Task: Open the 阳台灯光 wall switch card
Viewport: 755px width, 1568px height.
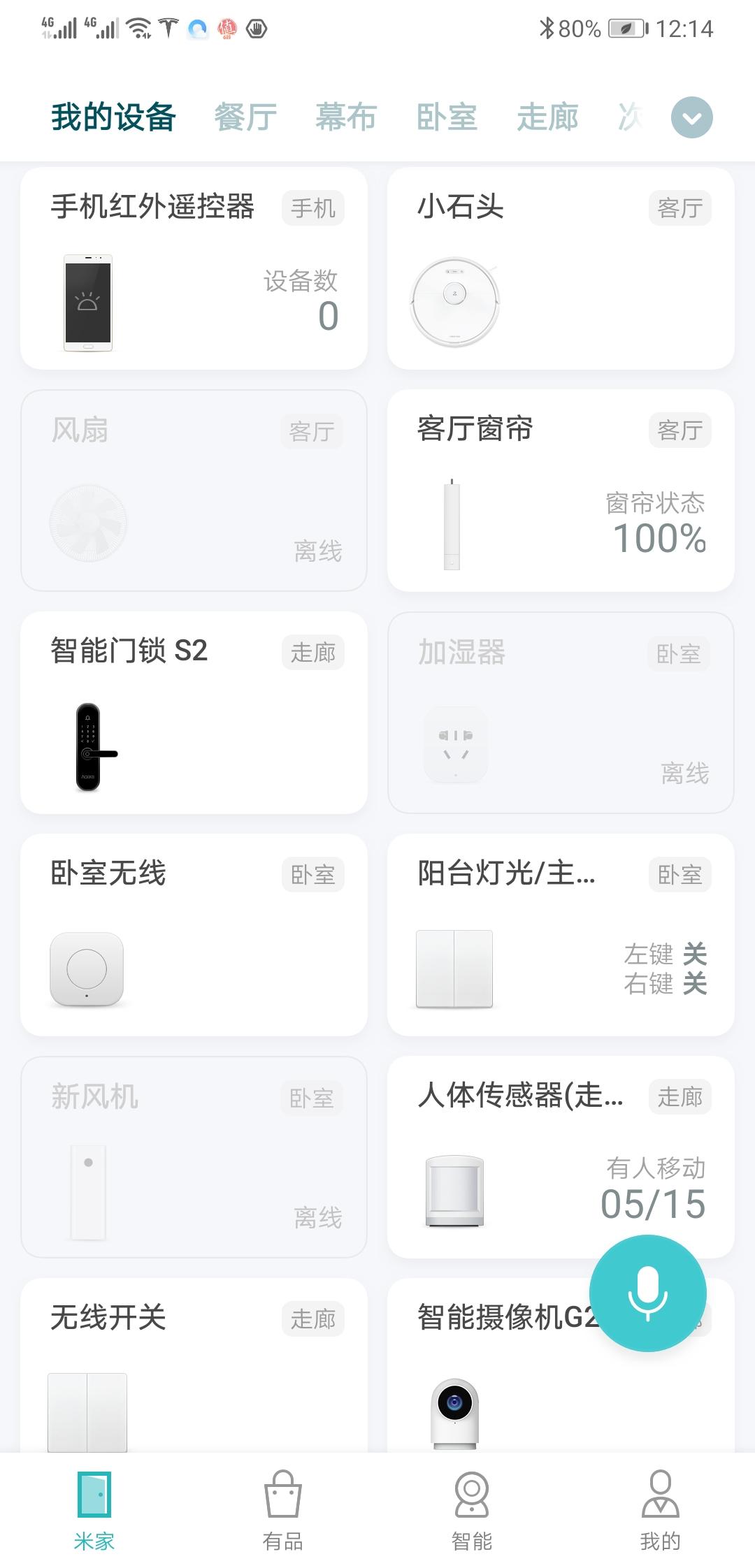Action: click(560, 935)
